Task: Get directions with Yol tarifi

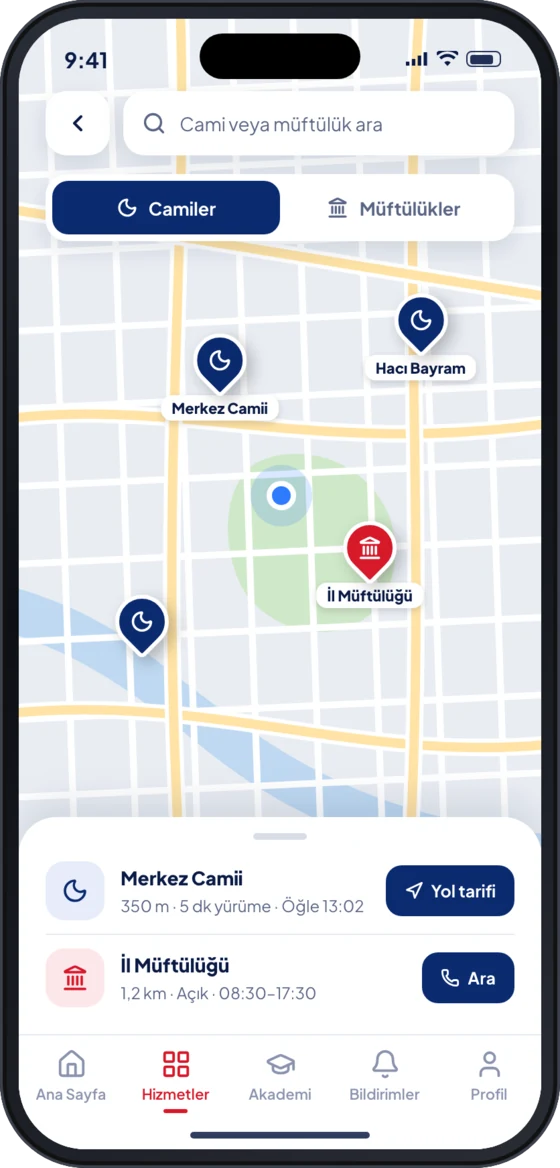Action: [450, 891]
